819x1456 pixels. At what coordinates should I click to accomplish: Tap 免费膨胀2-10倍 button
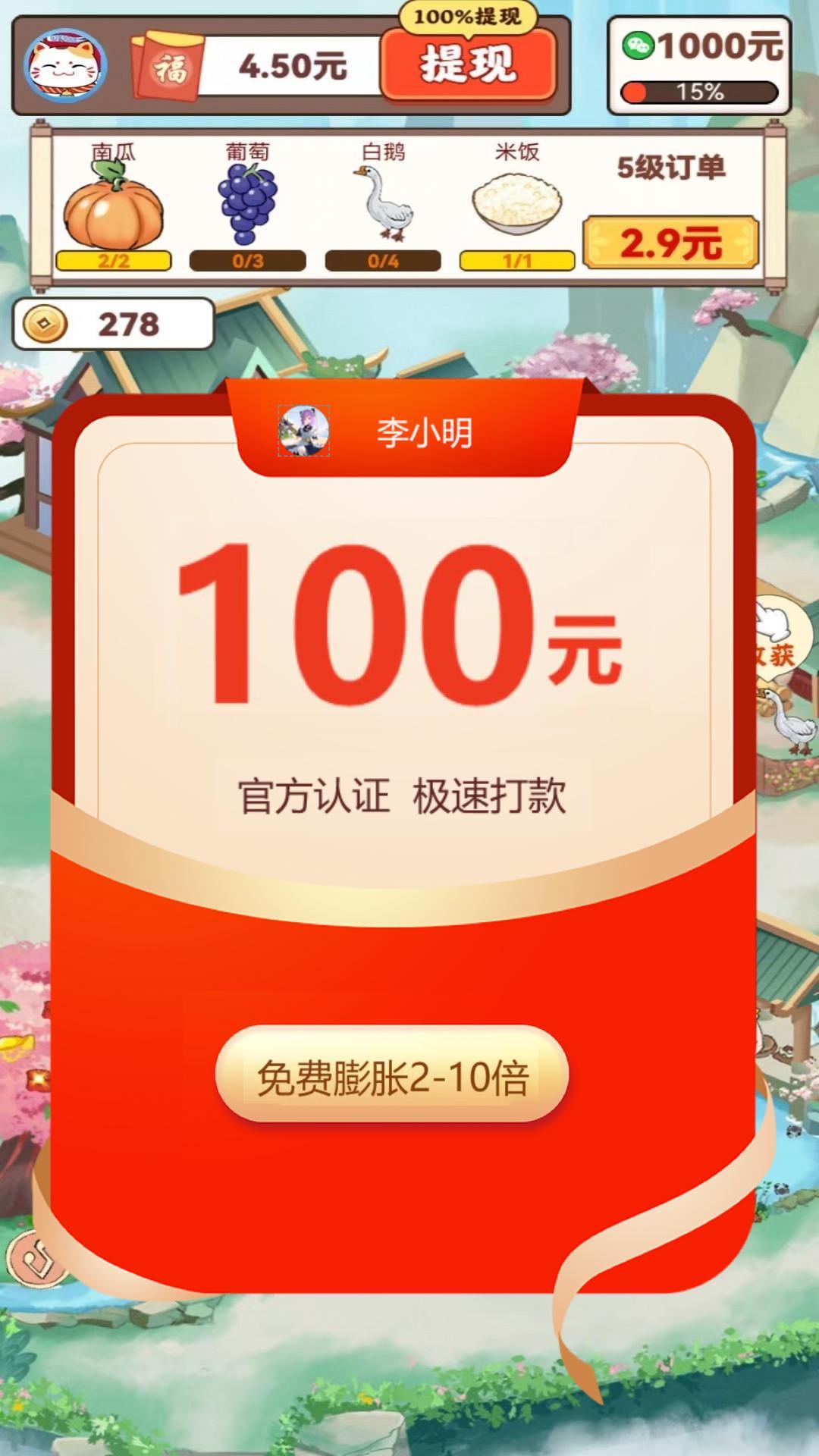[392, 1075]
